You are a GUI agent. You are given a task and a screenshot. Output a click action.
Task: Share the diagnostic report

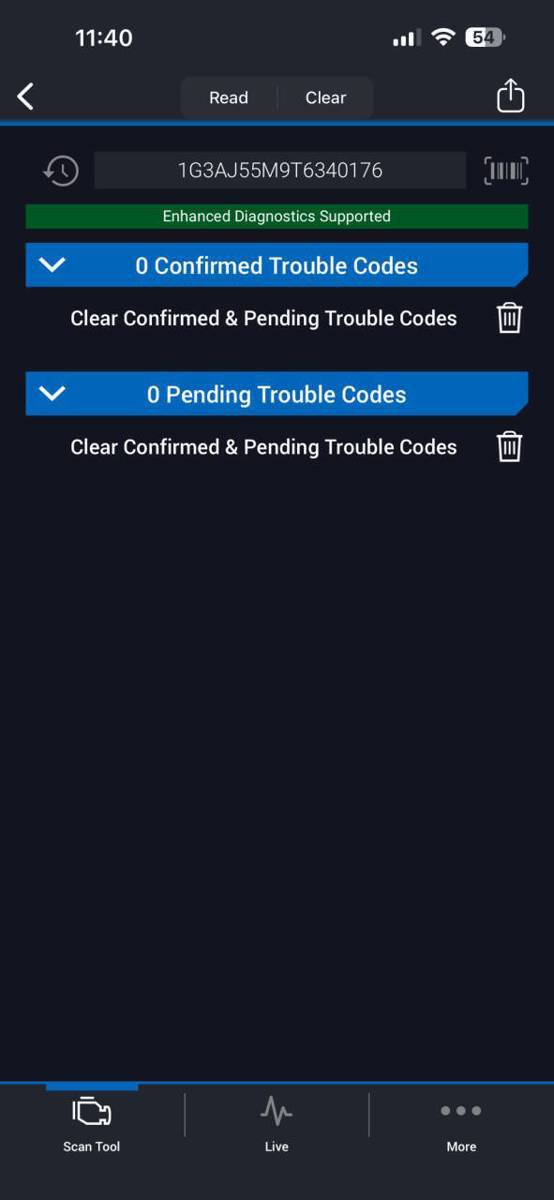[510, 95]
